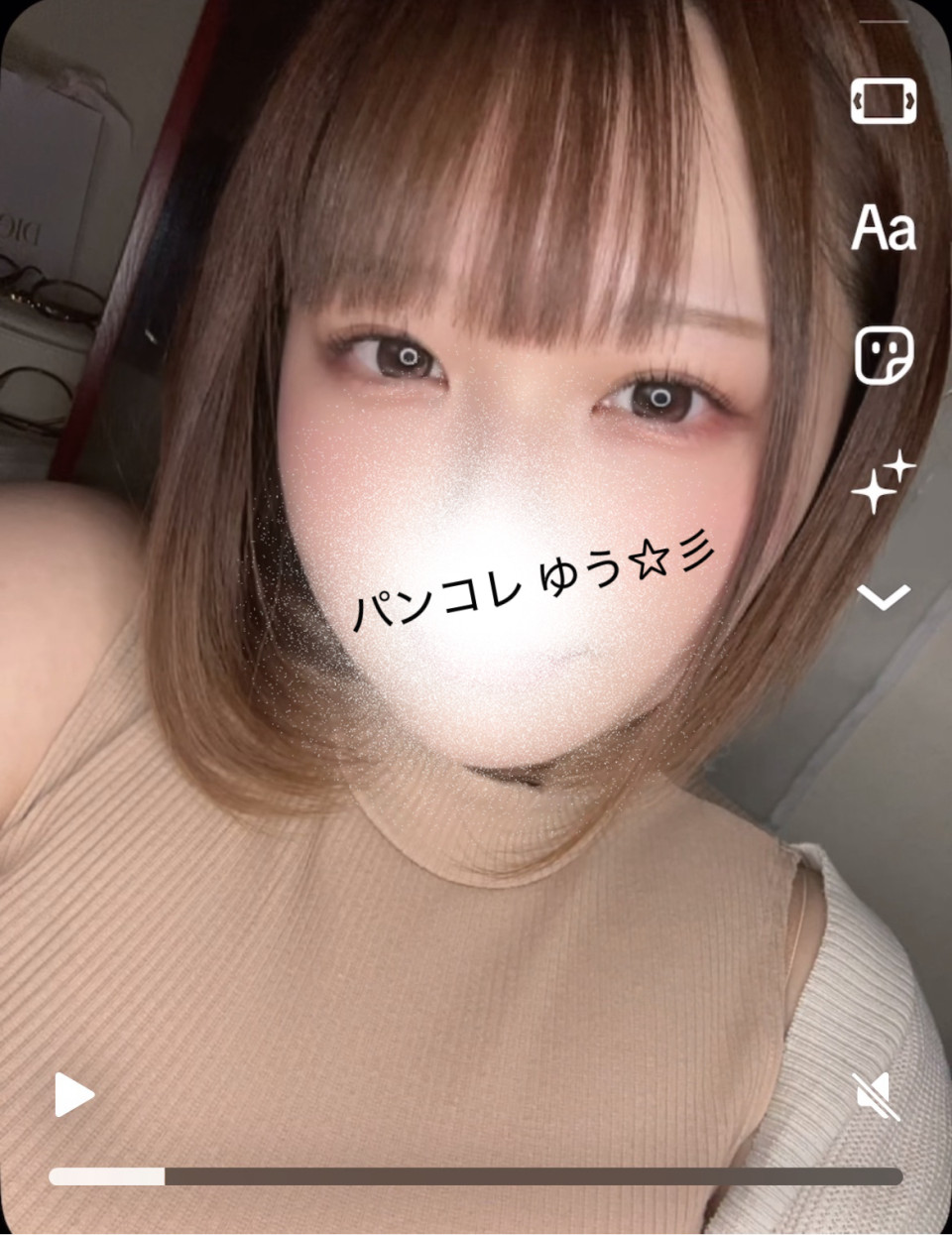Expand more tools with the down chevron

pos(883,596)
